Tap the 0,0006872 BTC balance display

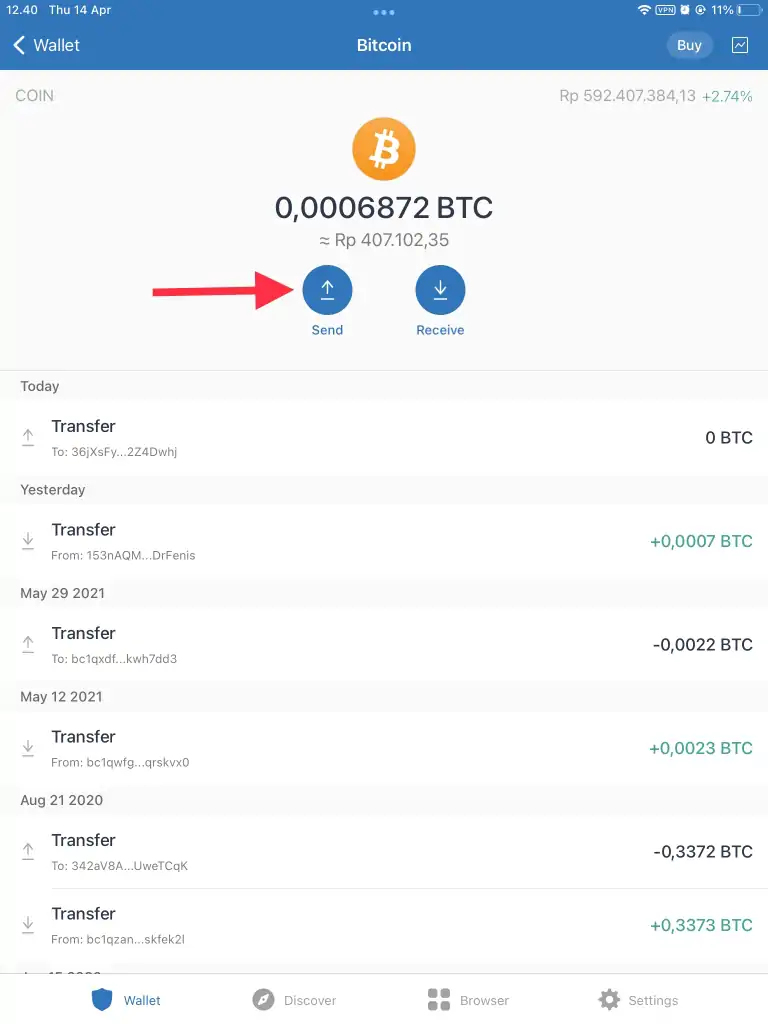coord(384,208)
